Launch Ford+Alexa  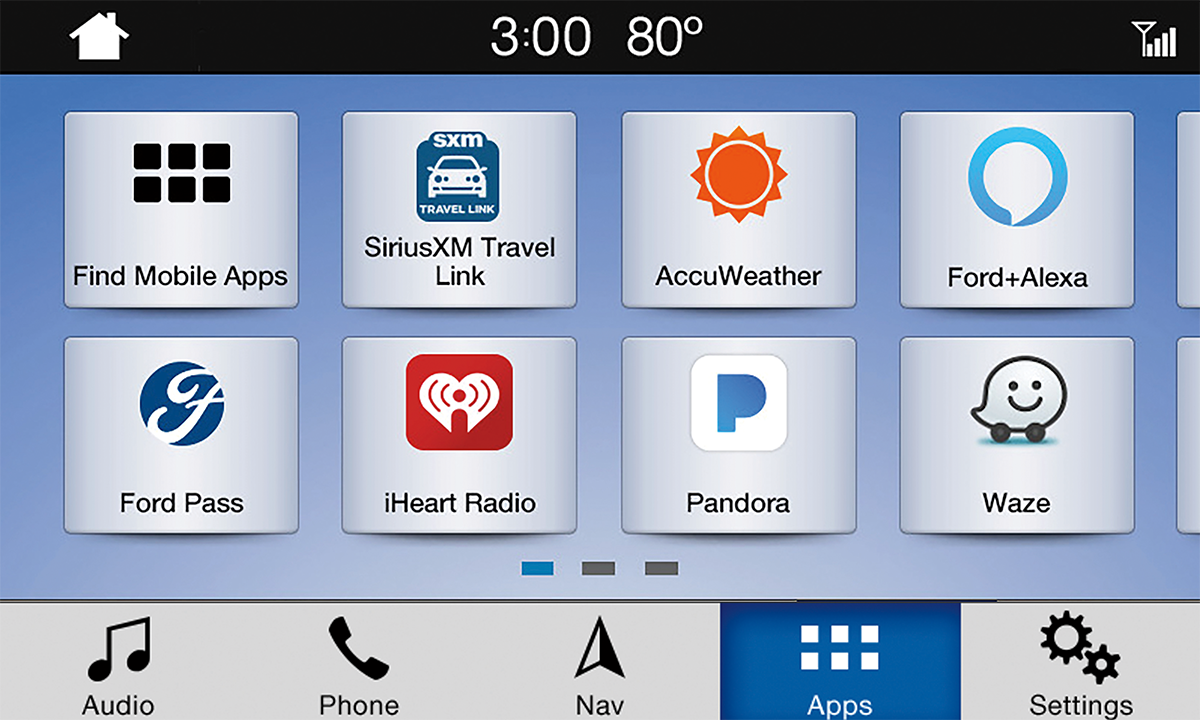pos(1017,209)
